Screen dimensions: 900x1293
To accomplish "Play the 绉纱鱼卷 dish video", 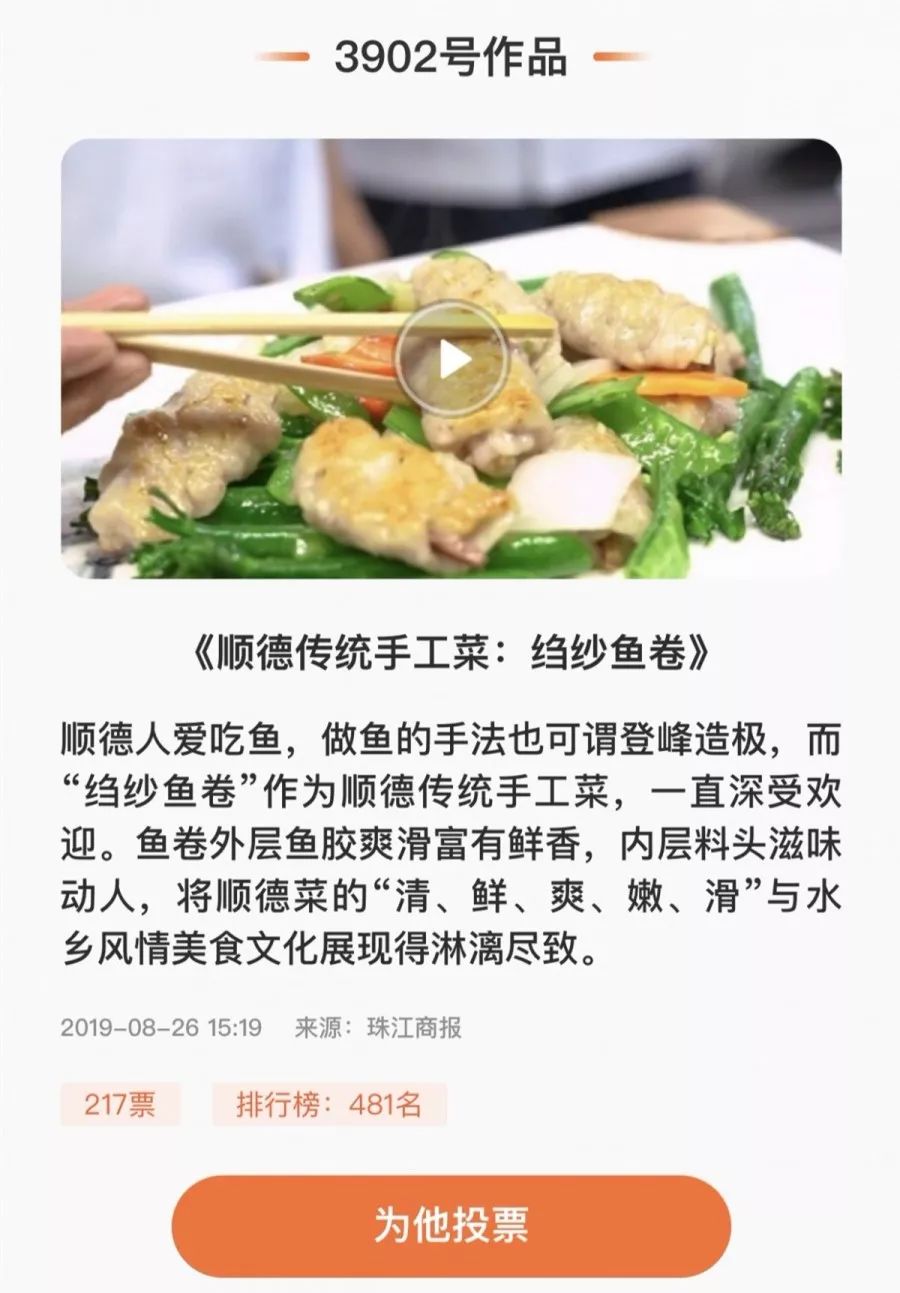I will click(452, 359).
